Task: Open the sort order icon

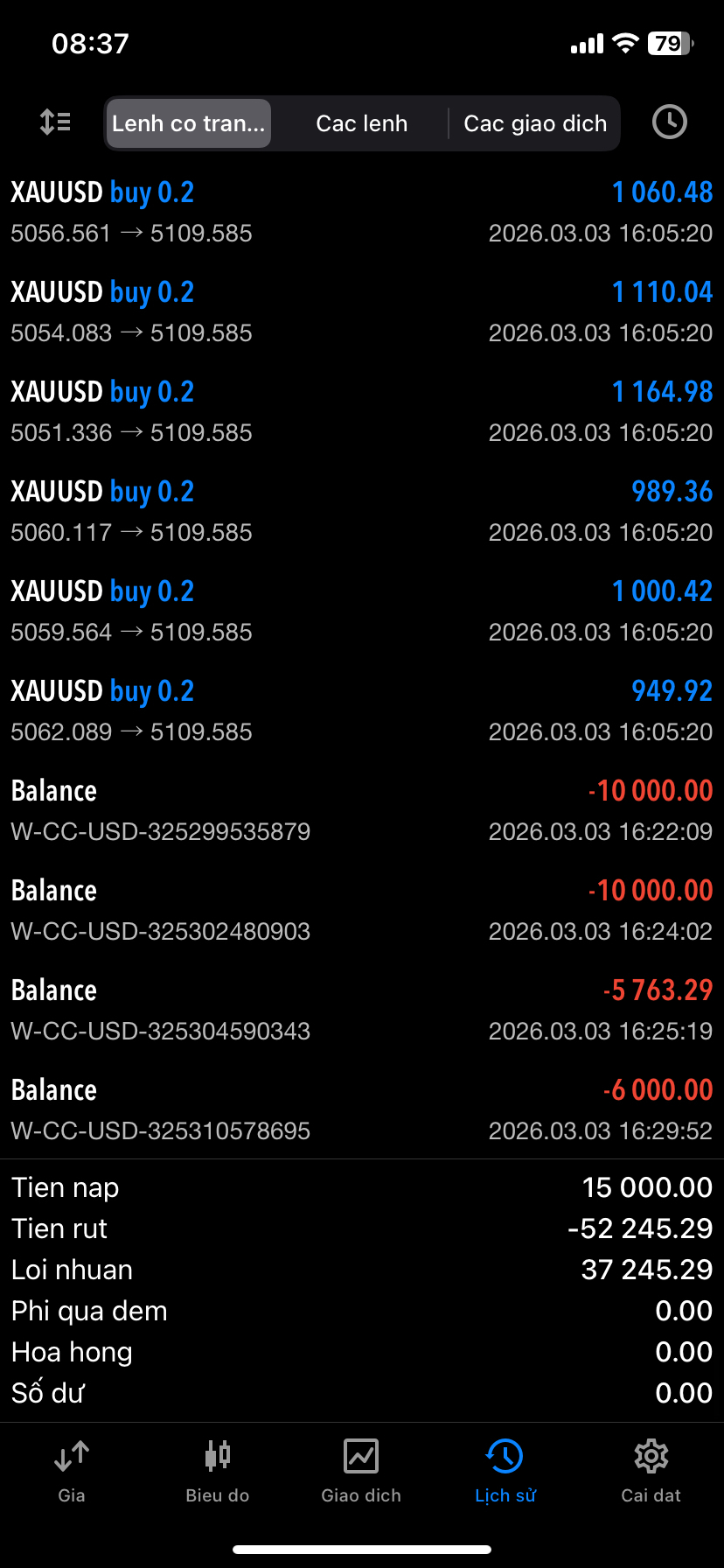Action: (56, 122)
